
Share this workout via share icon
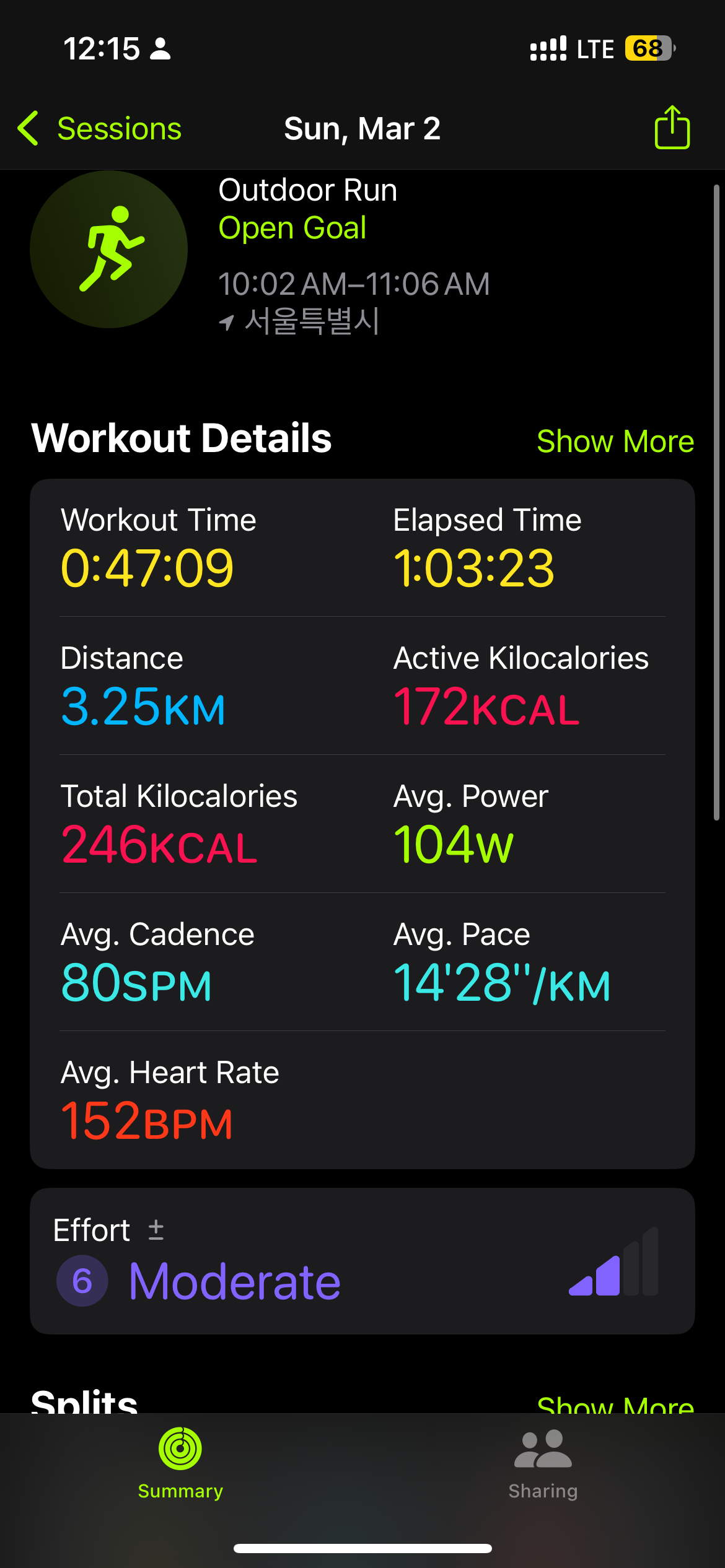pos(672,127)
